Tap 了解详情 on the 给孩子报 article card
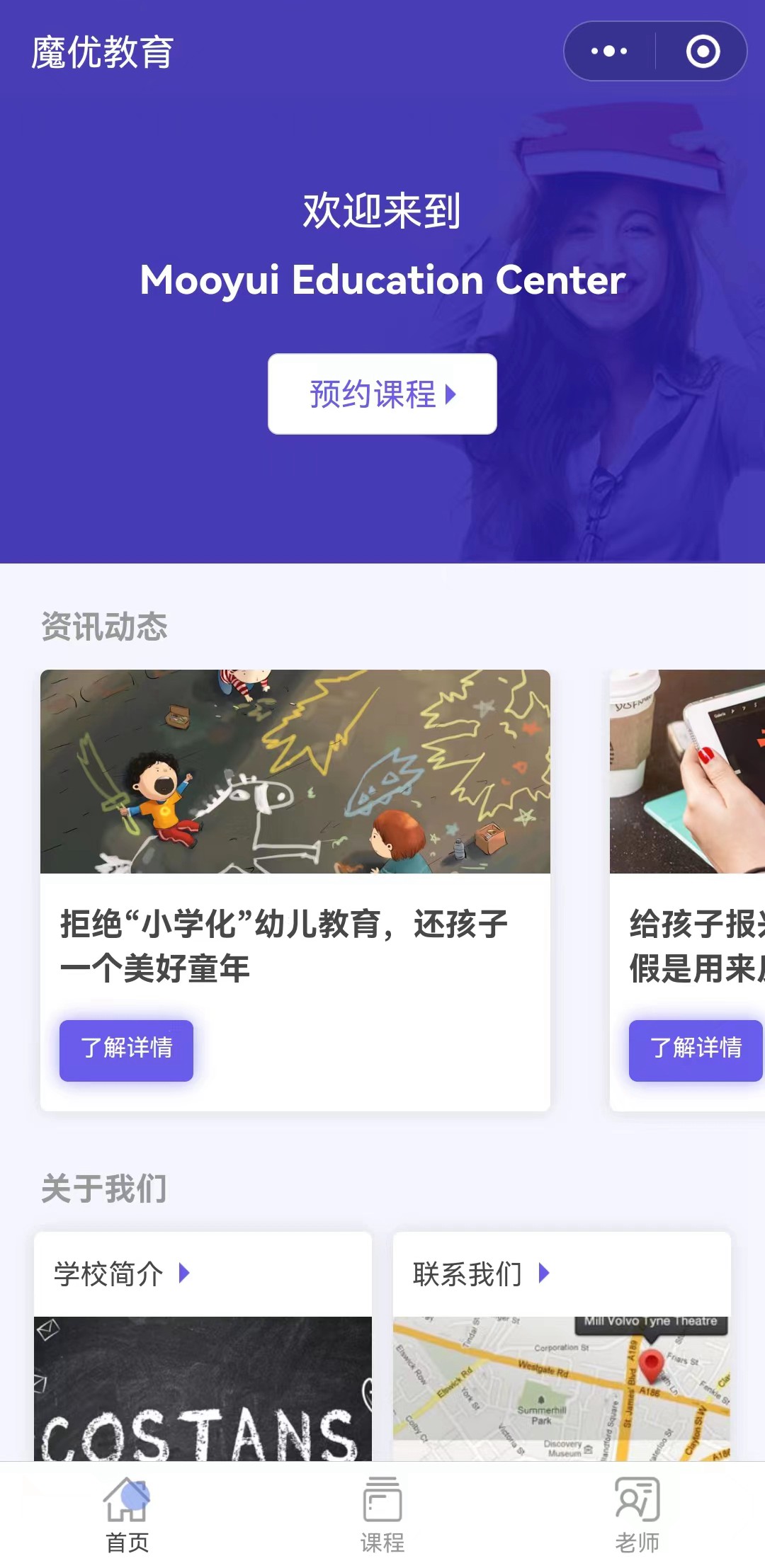Image resolution: width=765 pixels, height=1568 pixels. (x=696, y=1050)
